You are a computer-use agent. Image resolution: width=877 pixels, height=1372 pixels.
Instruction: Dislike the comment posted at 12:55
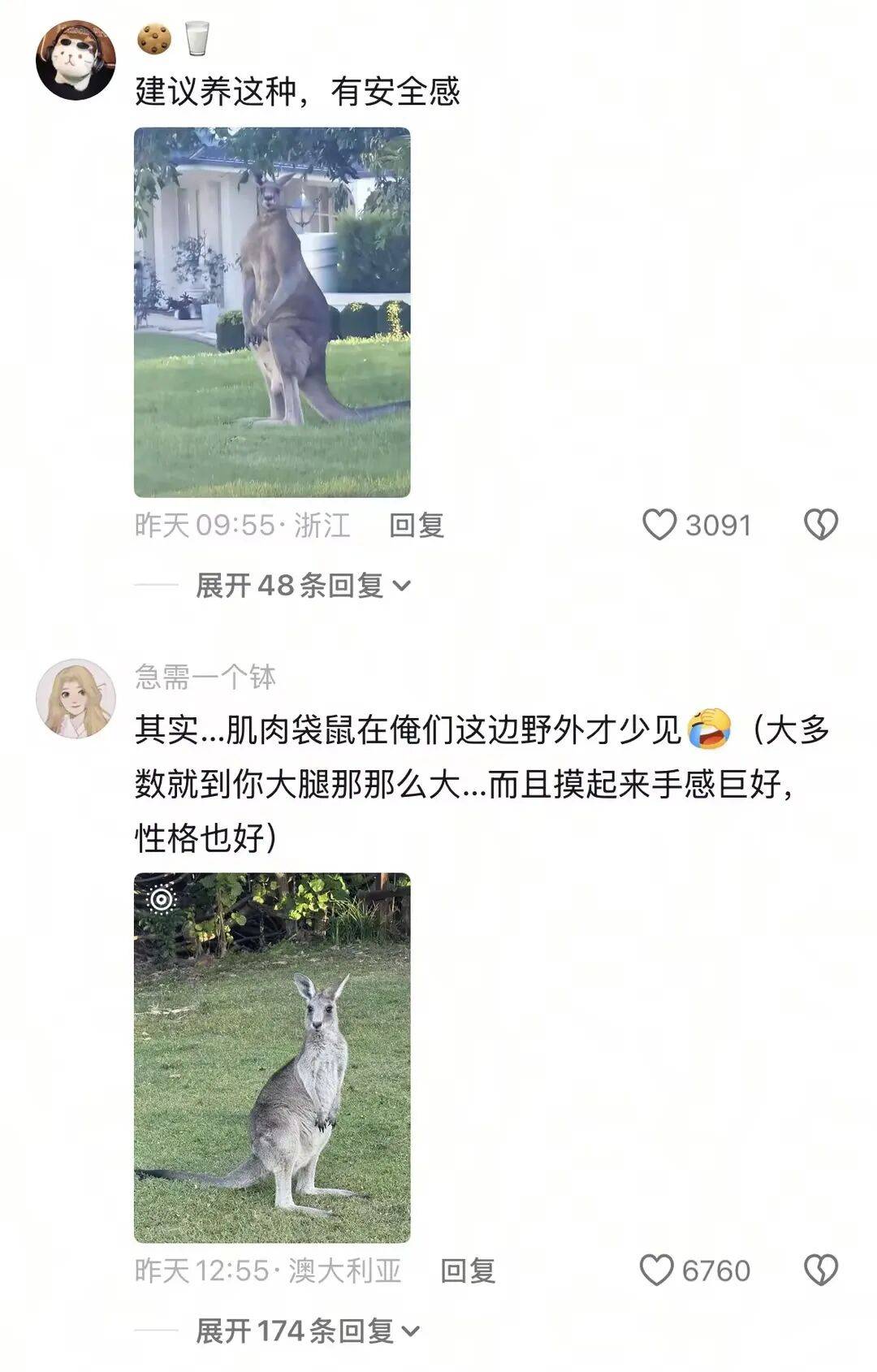820,1270
